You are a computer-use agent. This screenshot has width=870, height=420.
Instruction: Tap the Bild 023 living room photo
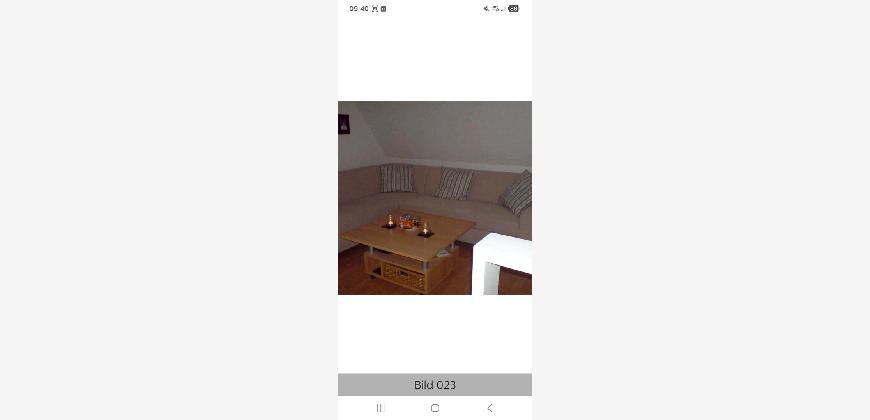434,198
